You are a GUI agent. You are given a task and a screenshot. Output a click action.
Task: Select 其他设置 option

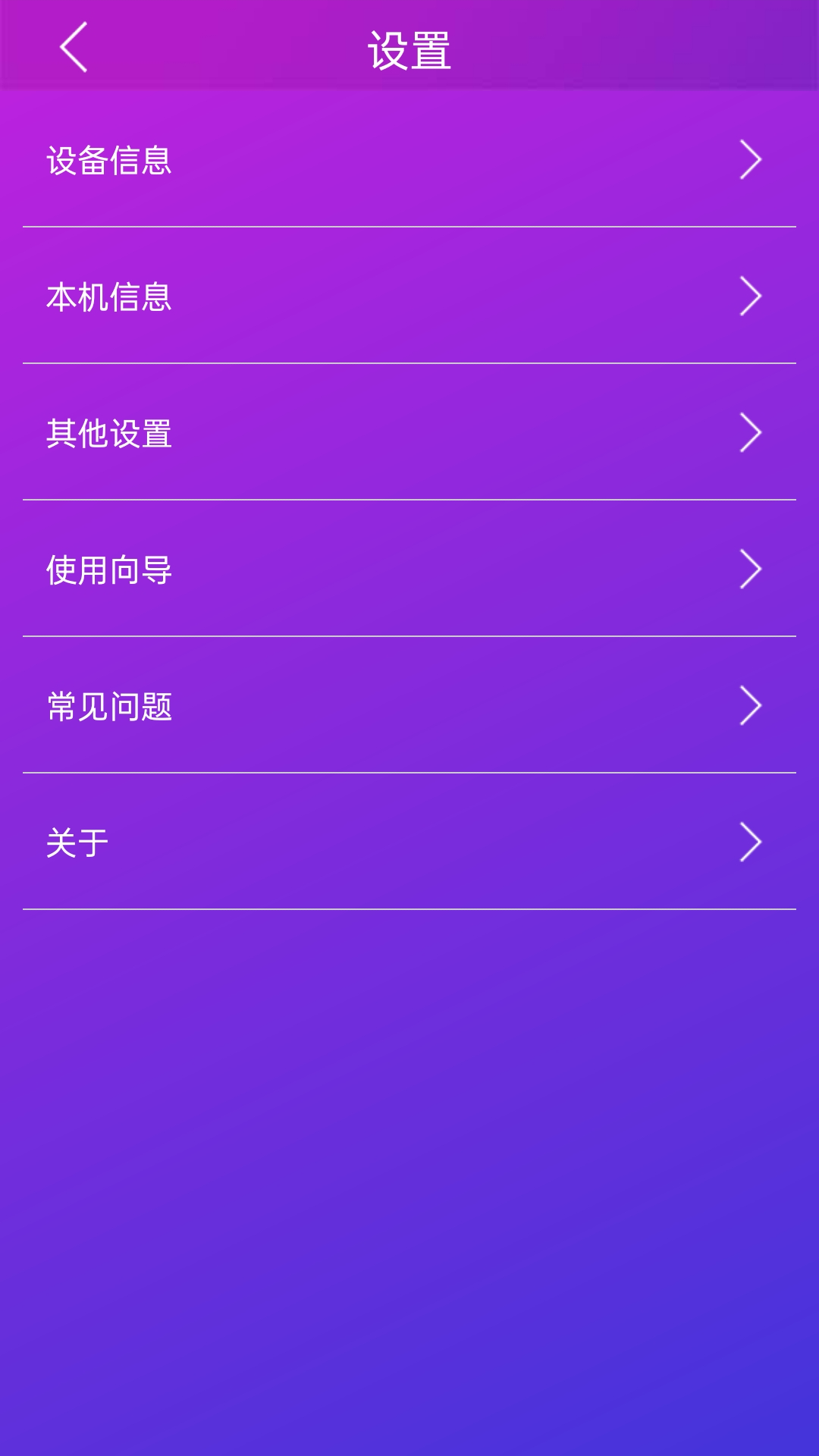pos(409,433)
